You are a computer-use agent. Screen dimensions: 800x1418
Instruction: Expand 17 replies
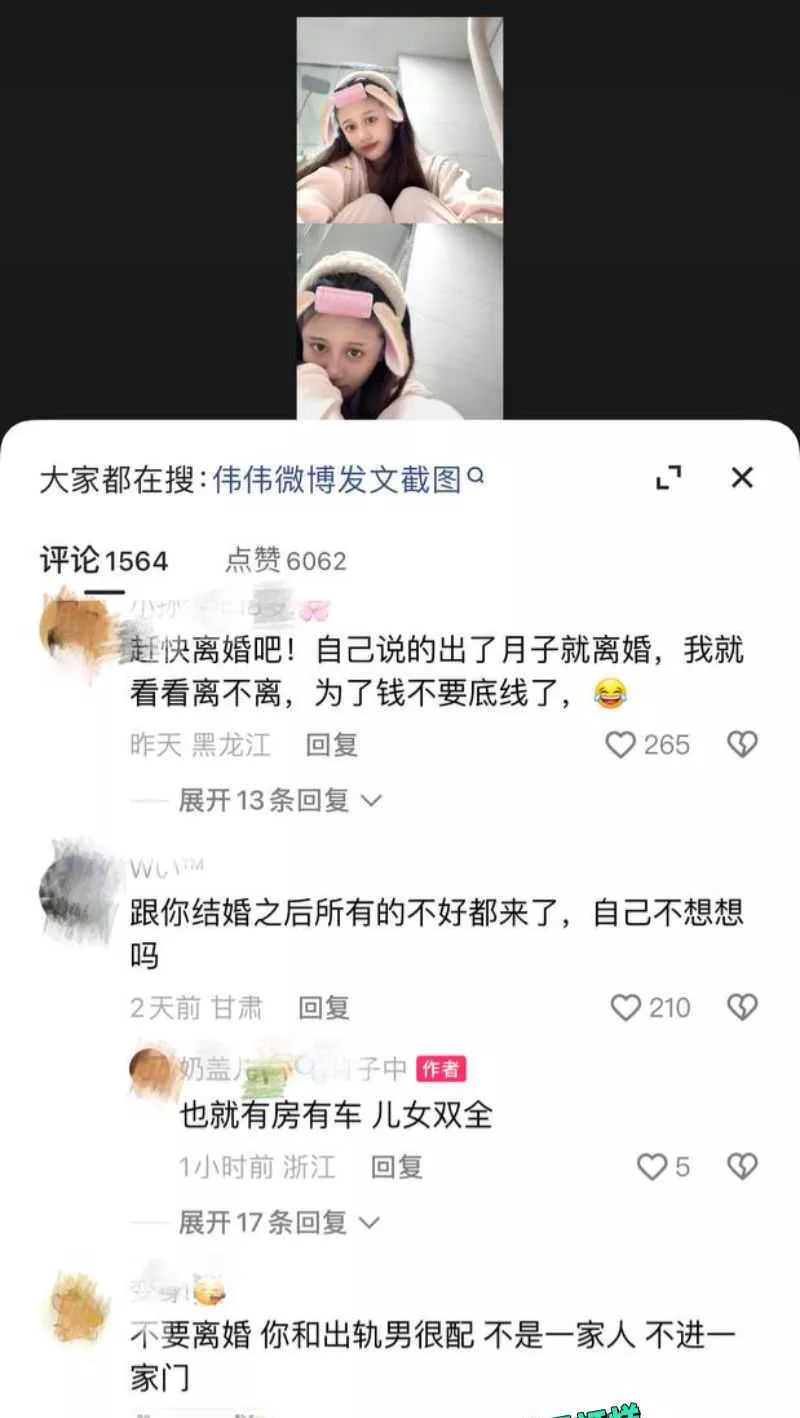click(279, 1222)
